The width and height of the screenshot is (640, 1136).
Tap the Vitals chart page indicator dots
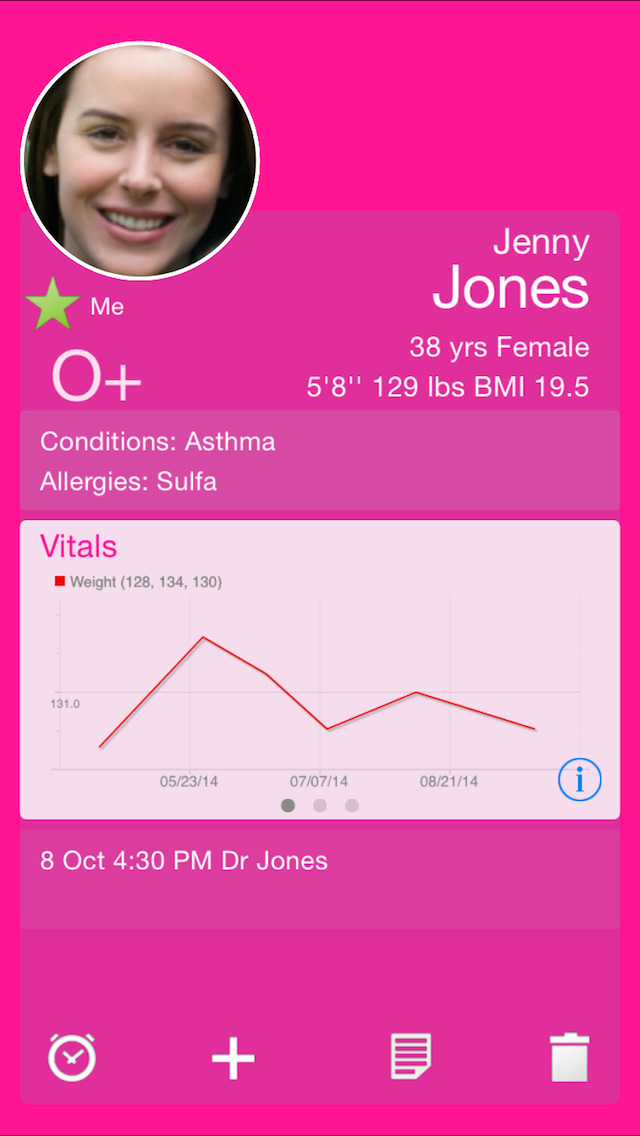coord(320,805)
